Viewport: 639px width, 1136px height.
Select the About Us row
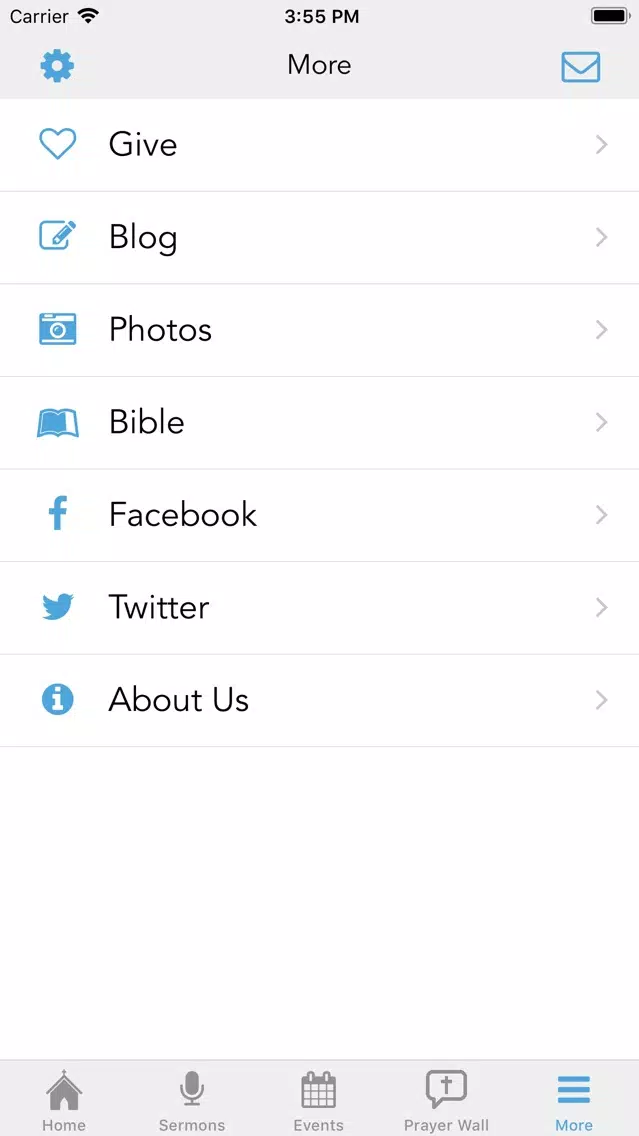pyautogui.click(x=320, y=701)
